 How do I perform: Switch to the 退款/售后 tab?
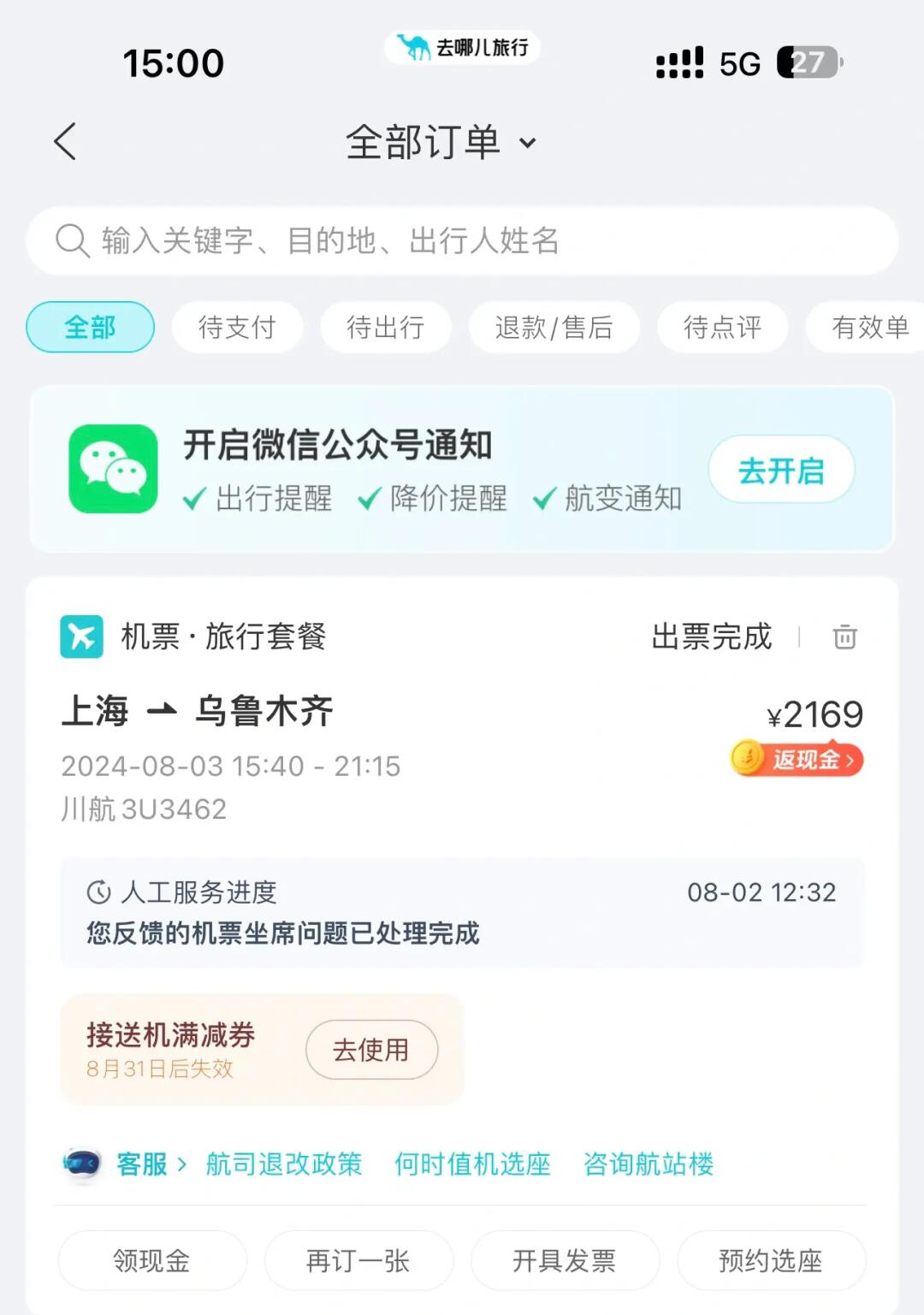[x=553, y=327]
